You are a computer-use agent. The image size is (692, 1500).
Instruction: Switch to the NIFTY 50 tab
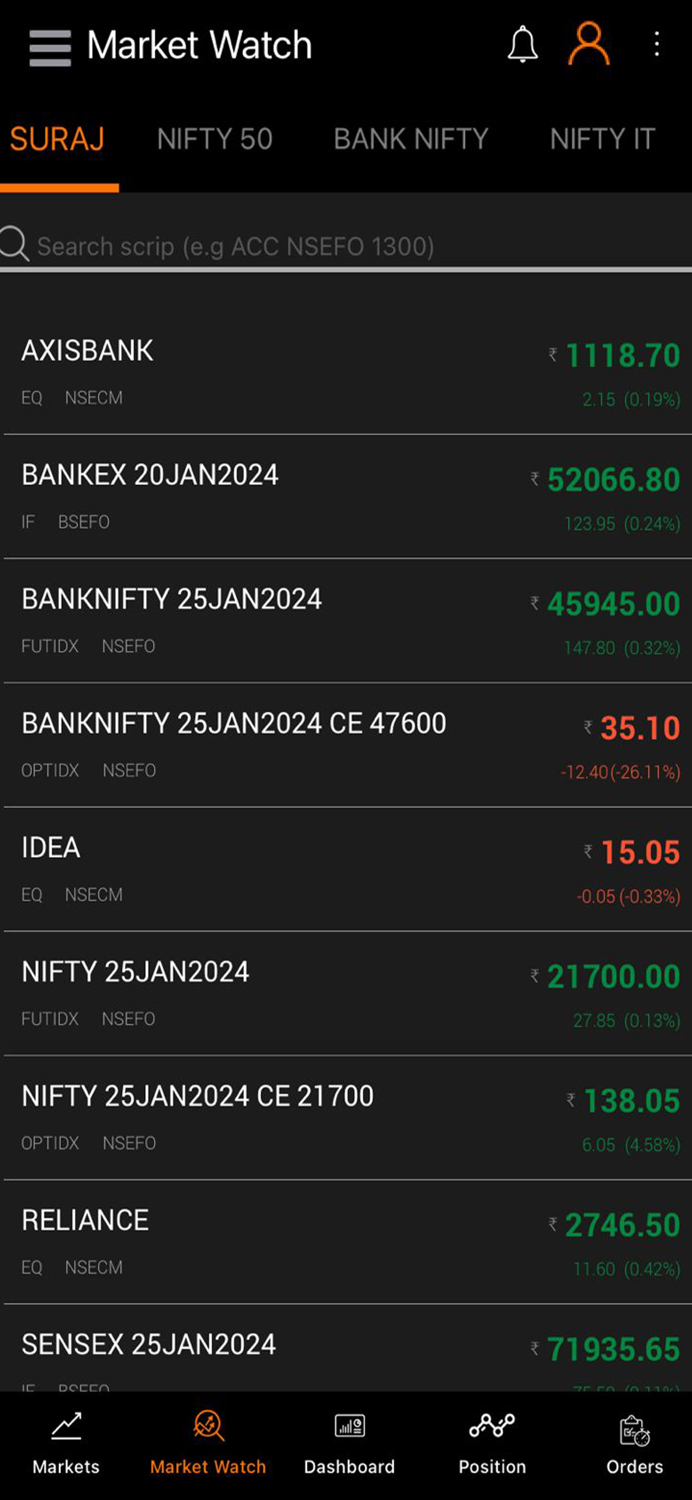pos(214,139)
